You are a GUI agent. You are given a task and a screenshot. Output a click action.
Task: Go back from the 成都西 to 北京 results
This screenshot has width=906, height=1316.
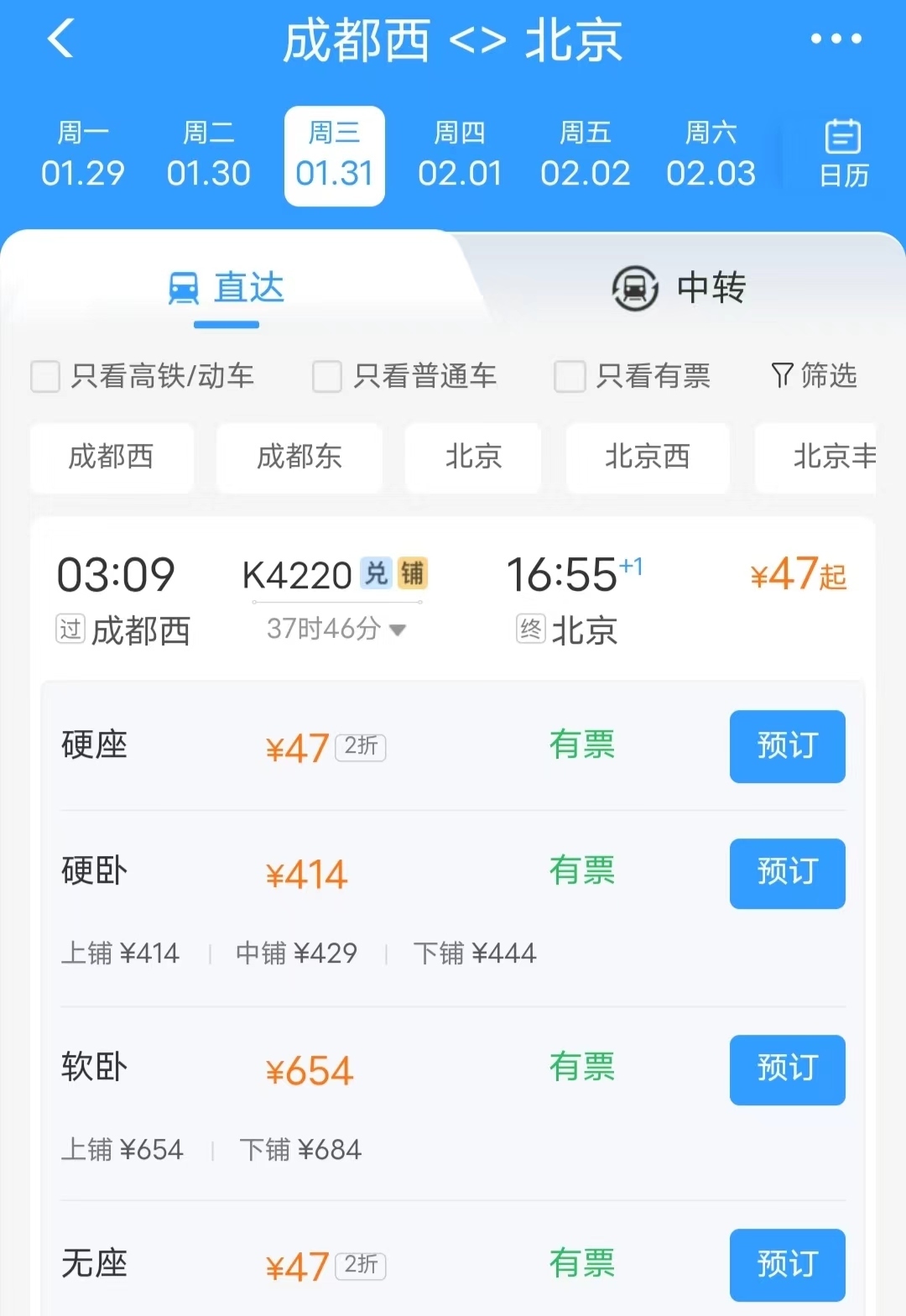pos(60,39)
